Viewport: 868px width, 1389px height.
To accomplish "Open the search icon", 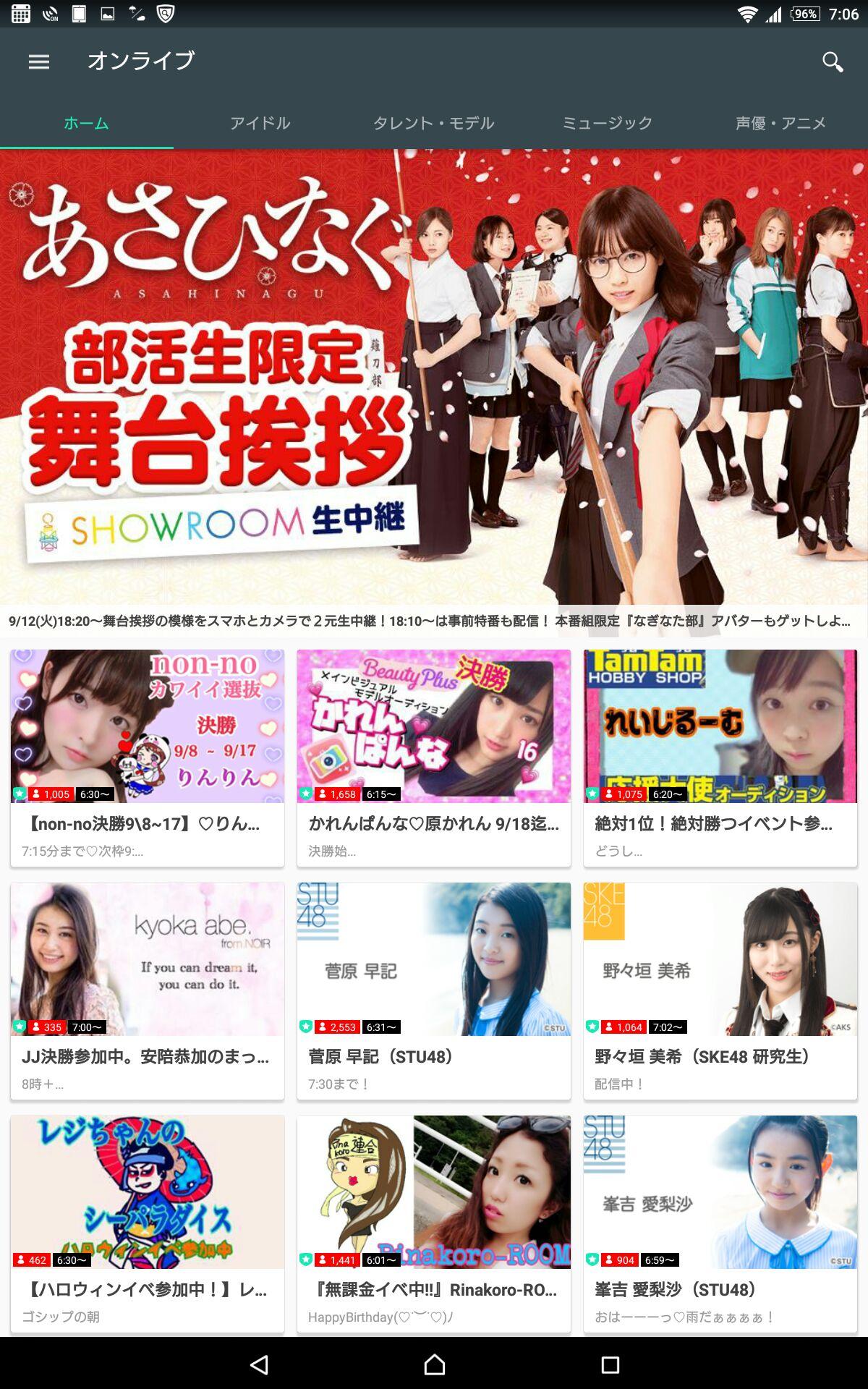I will 833,61.
